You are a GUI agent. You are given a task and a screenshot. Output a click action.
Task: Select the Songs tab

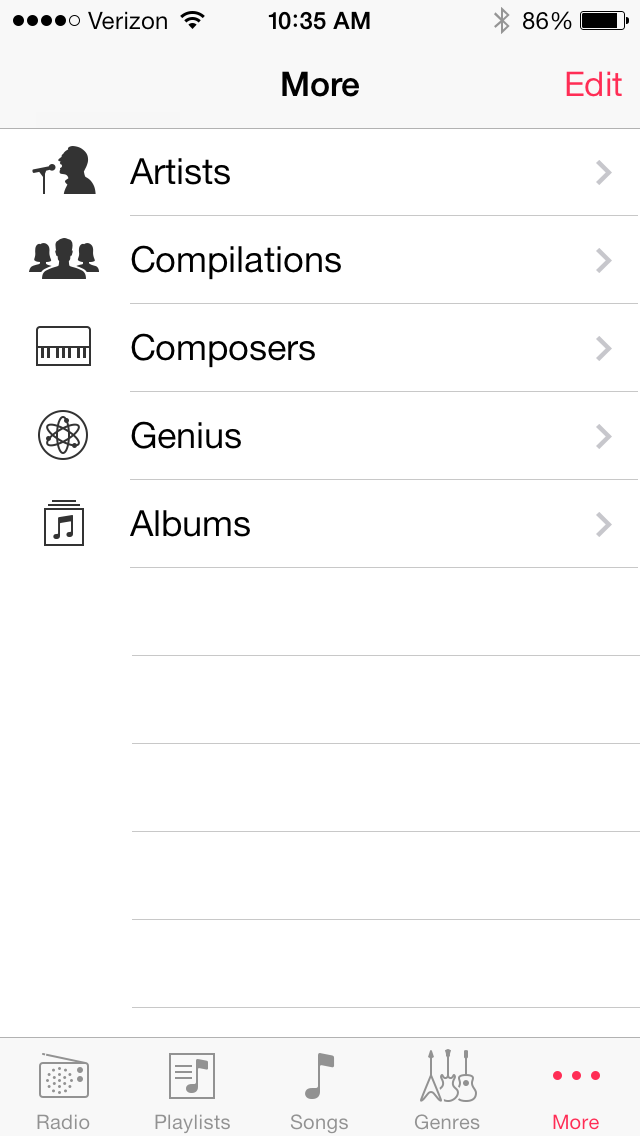click(319, 1090)
